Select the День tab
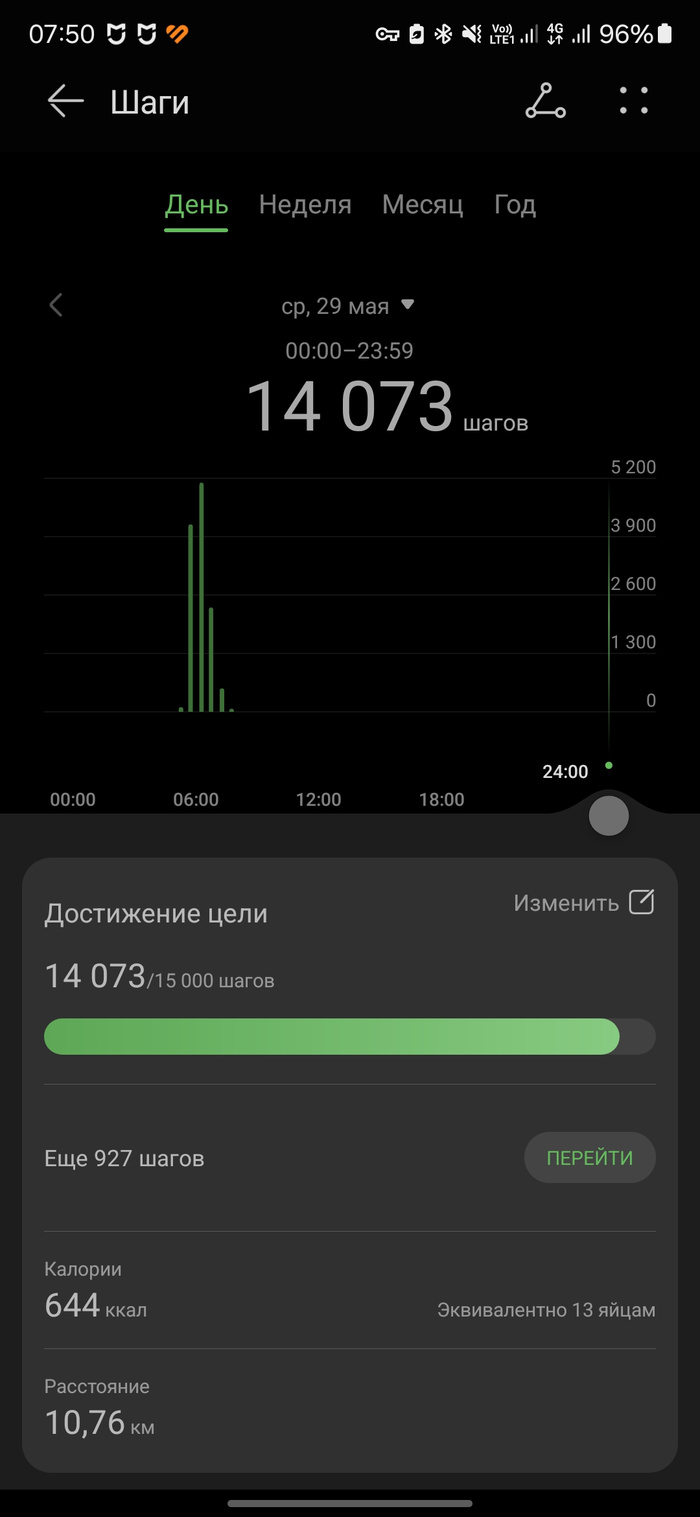Viewport: 700px width, 1517px height. pyautogui.click(x=196, y=205)
